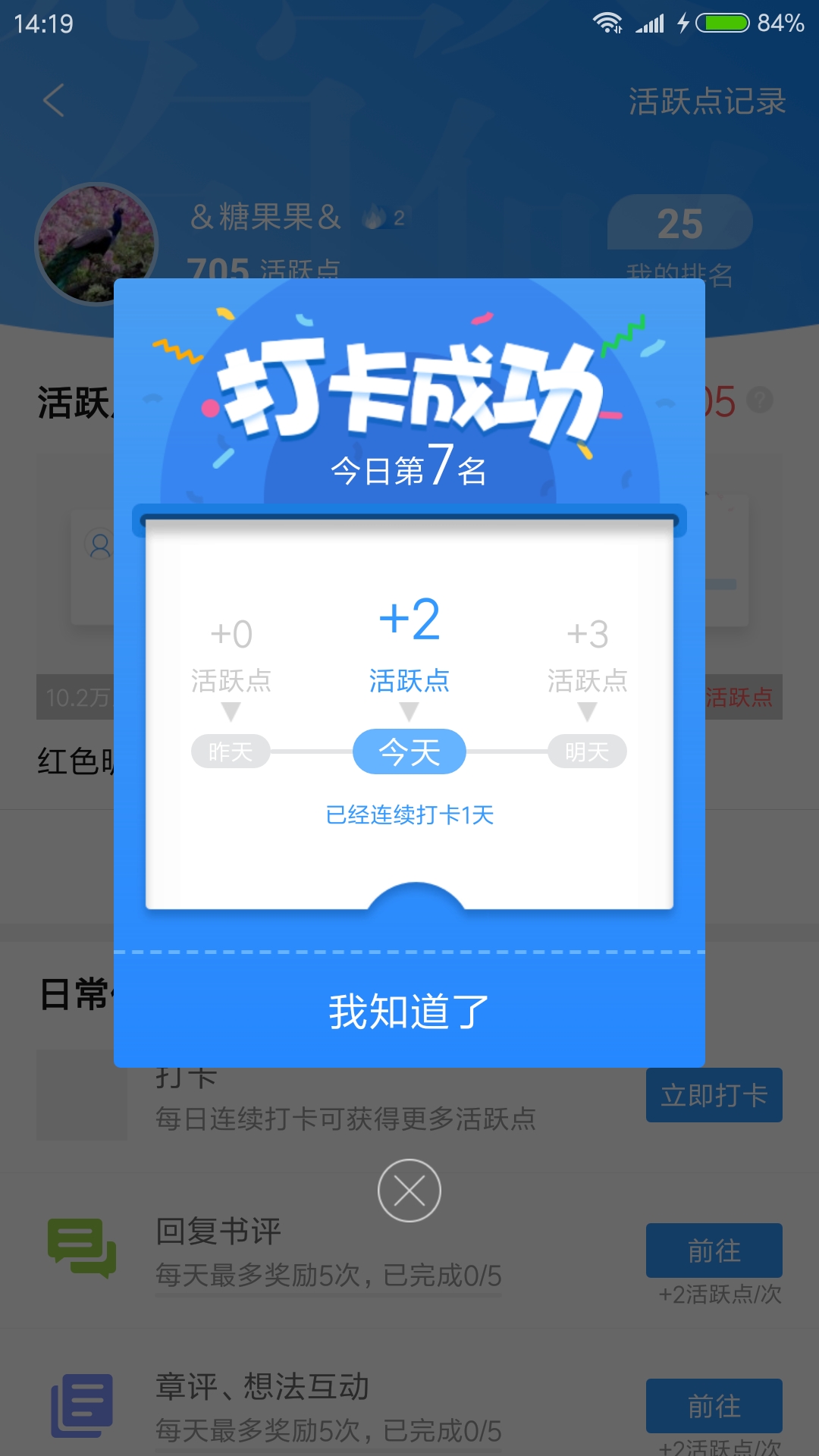Go back using the top-left arrow
Viewport: 819px width, 1456px height.
(x=54, y=101)
